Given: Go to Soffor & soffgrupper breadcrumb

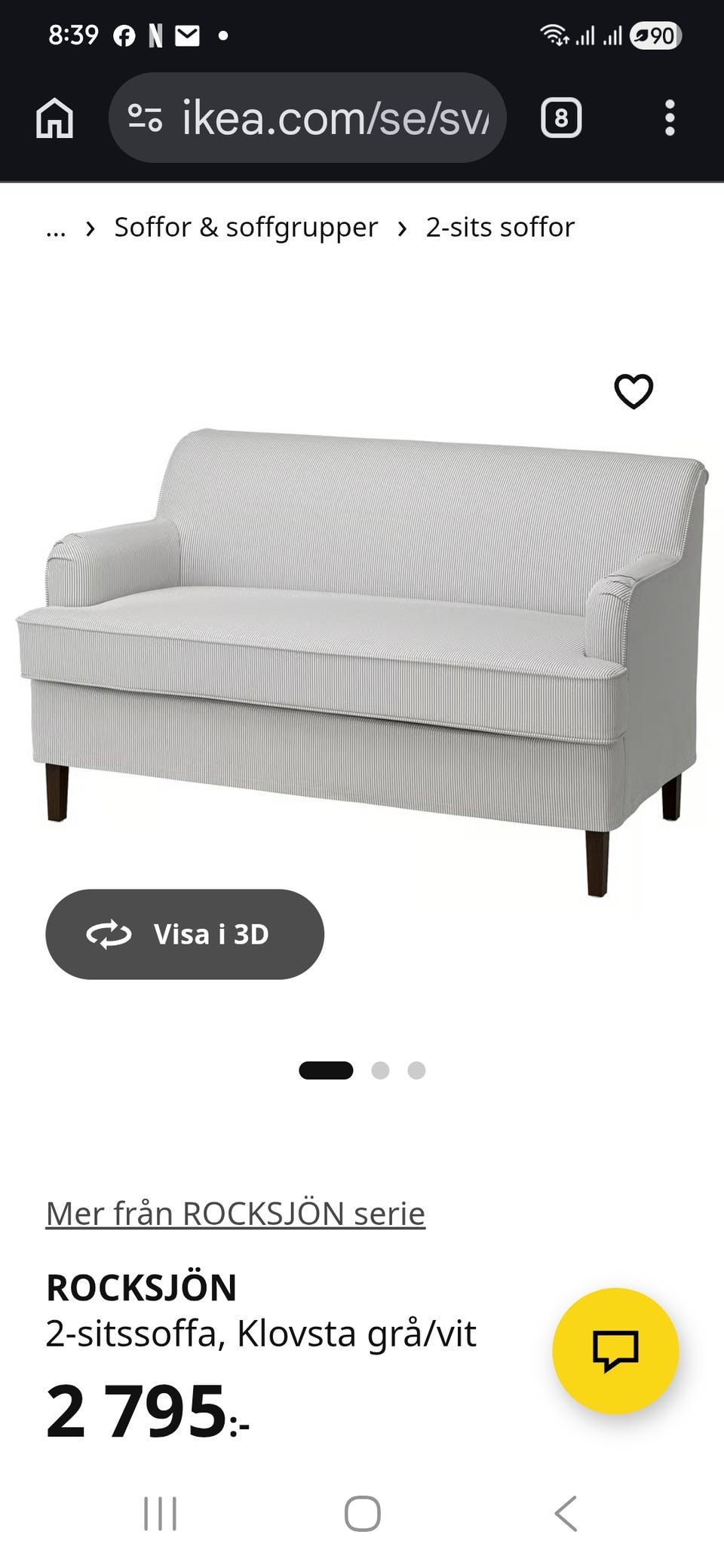Looking at the screenshot, I should tap(246, 227).
